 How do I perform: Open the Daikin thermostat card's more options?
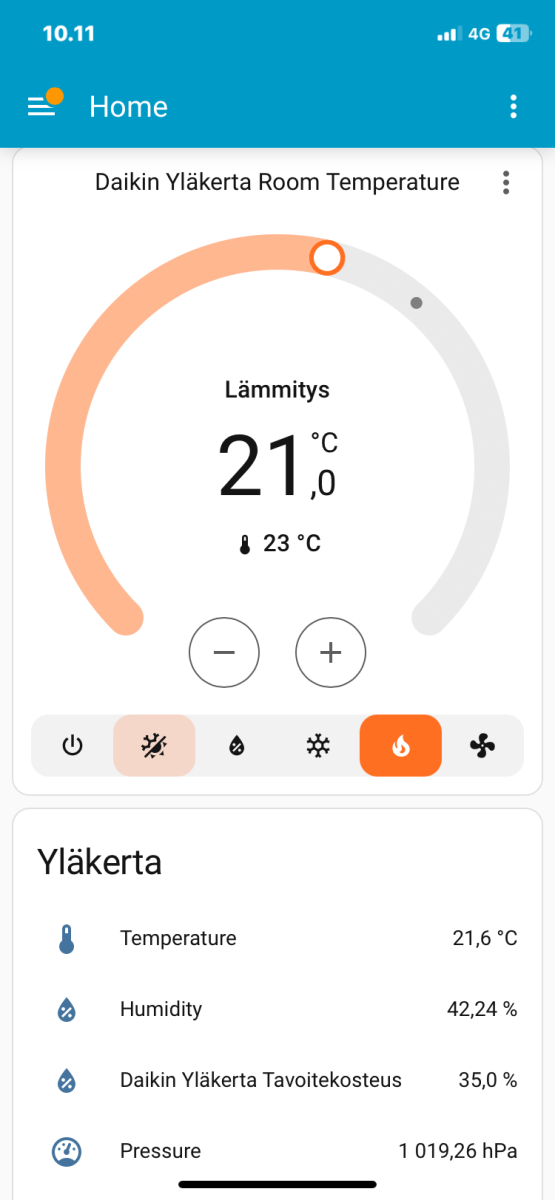(x=506, y=182)
